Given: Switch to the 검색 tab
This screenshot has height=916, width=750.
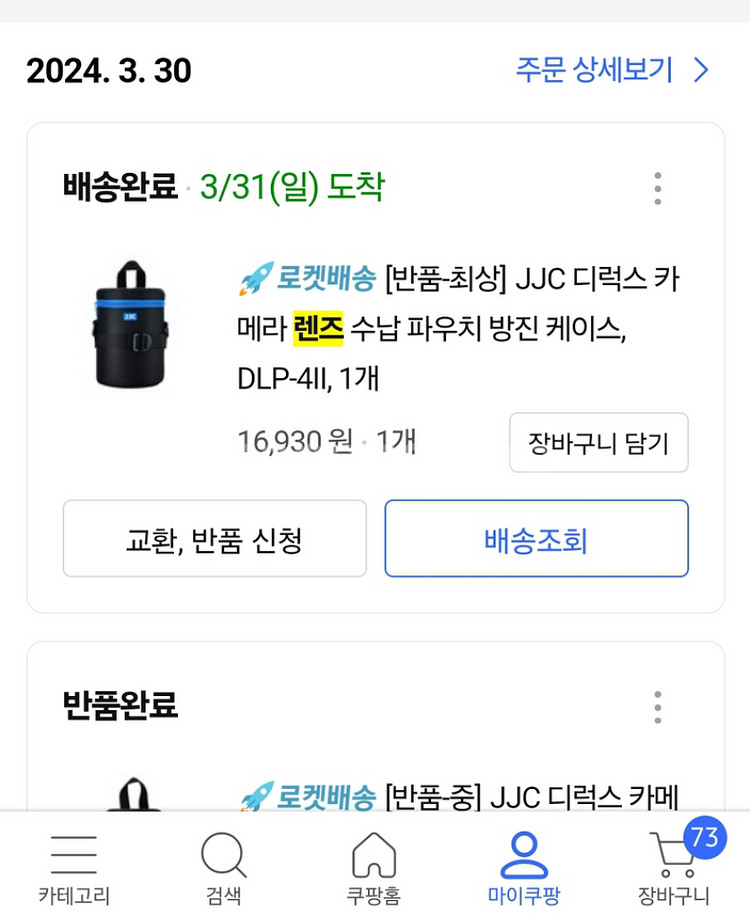Looking at the screenshot, I should (x=223, y=867).
